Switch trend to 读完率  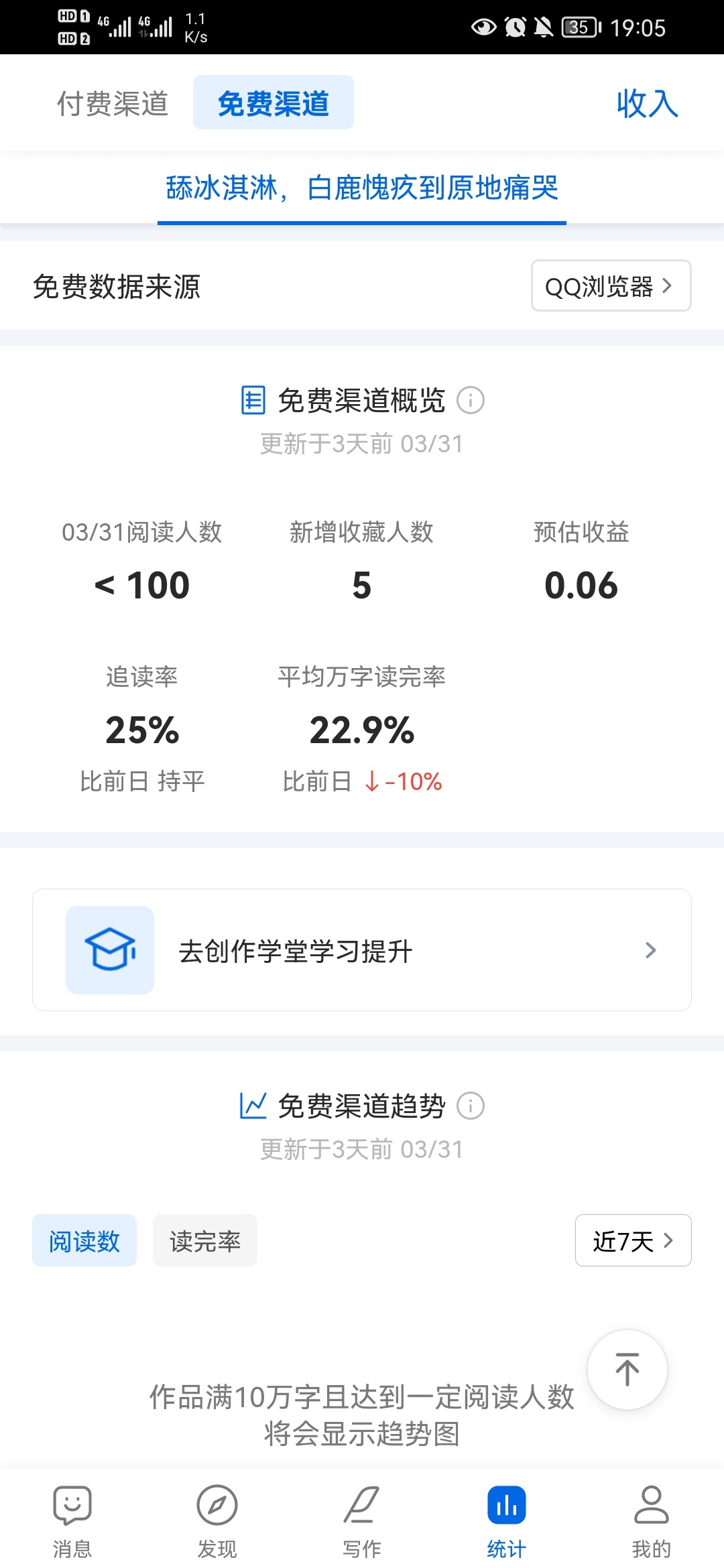click(205, 1240)
